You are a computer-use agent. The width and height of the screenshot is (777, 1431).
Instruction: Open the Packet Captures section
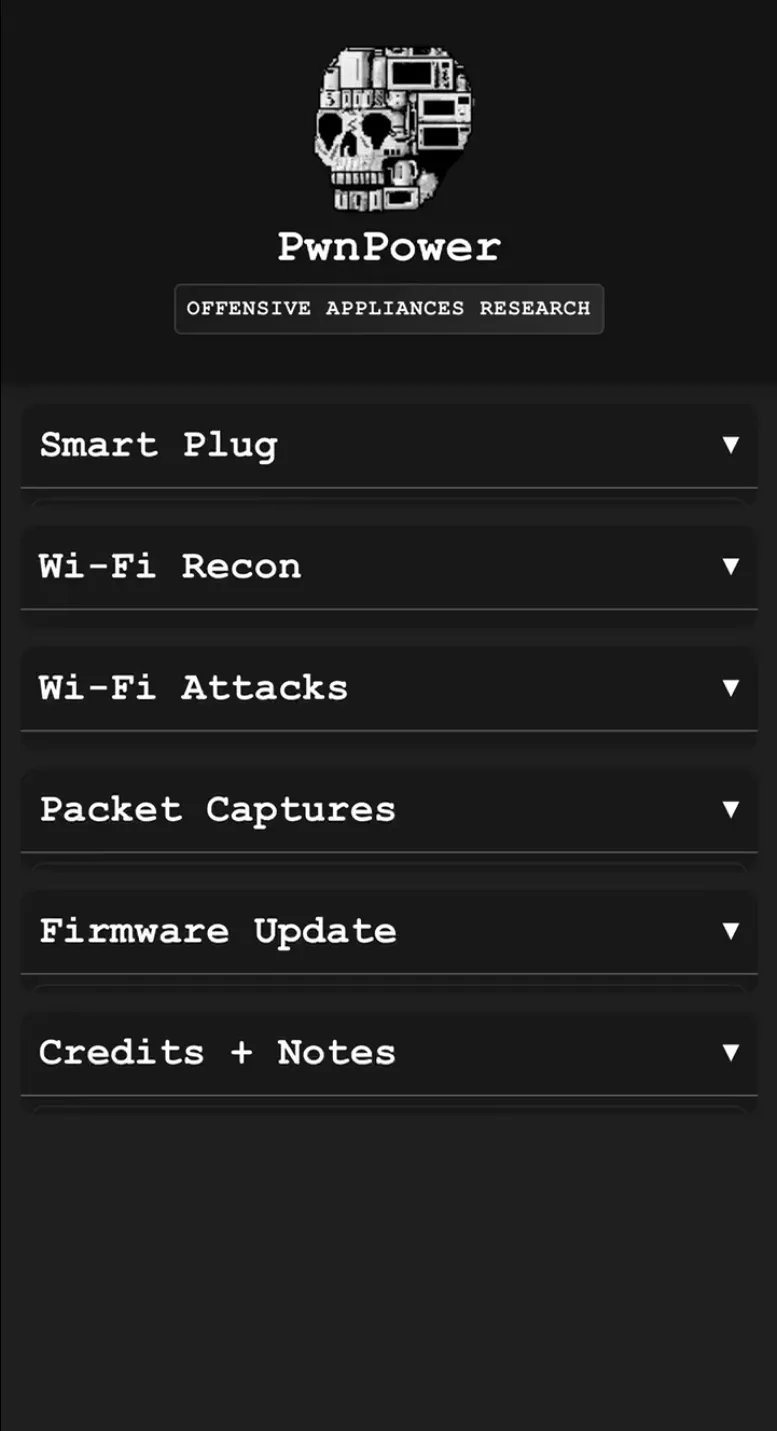(x=389, y=810)
